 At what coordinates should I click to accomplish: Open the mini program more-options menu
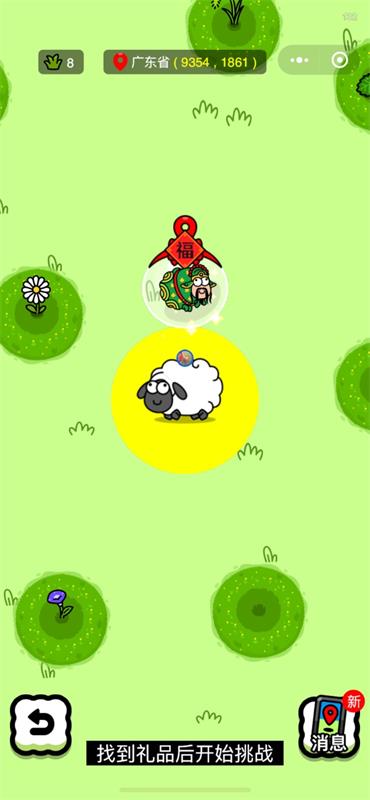coord(299,60)
